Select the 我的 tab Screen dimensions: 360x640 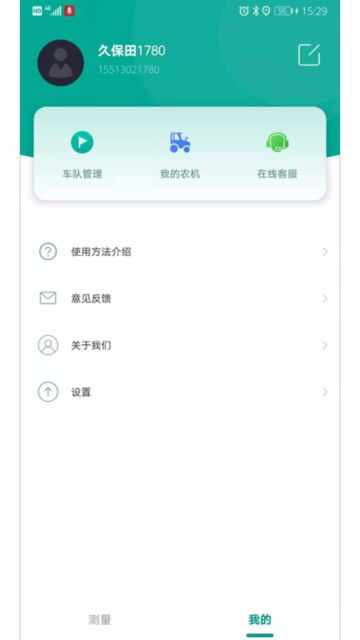260,620
